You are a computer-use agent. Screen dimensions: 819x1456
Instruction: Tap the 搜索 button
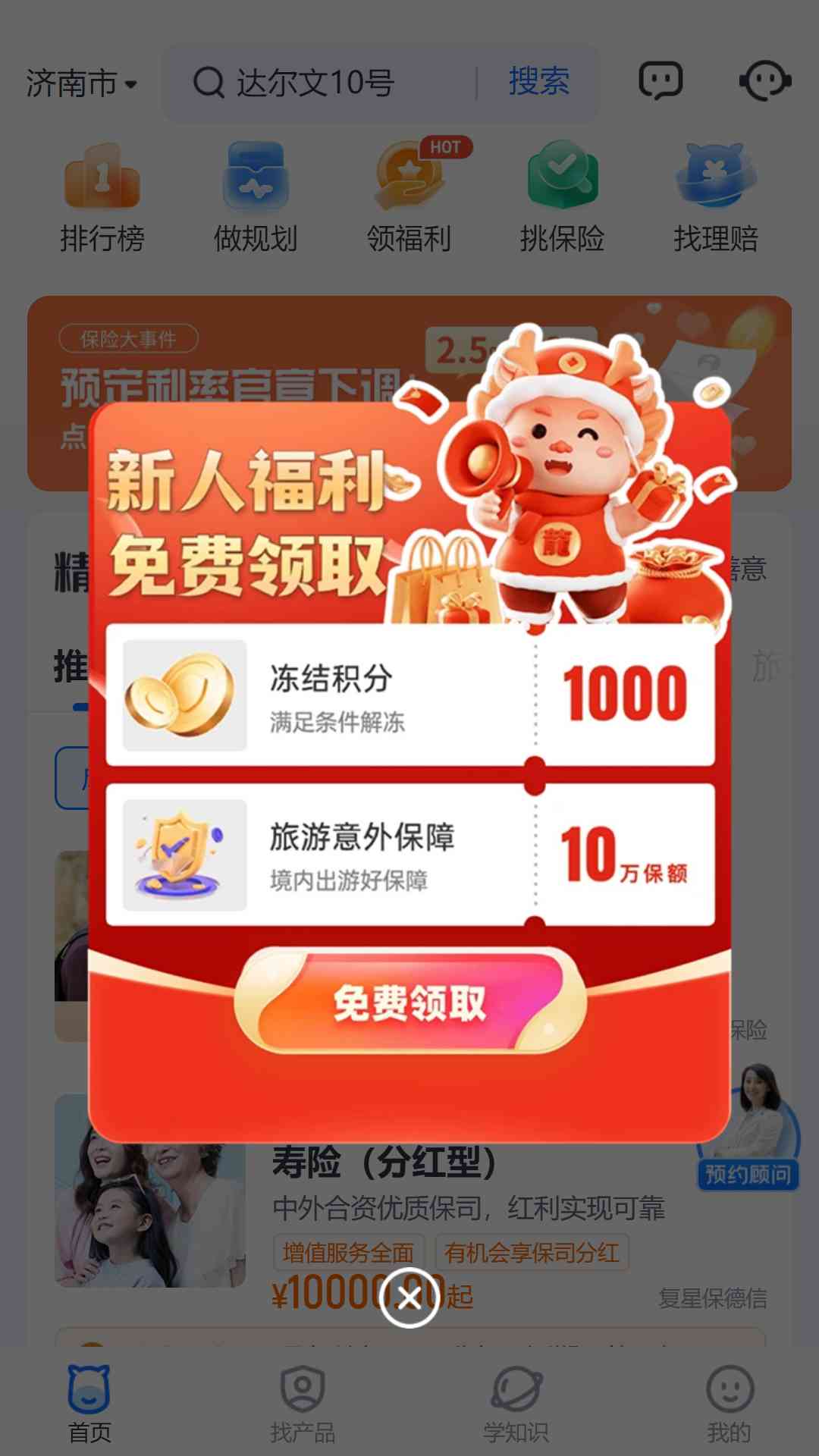point(538,82)
